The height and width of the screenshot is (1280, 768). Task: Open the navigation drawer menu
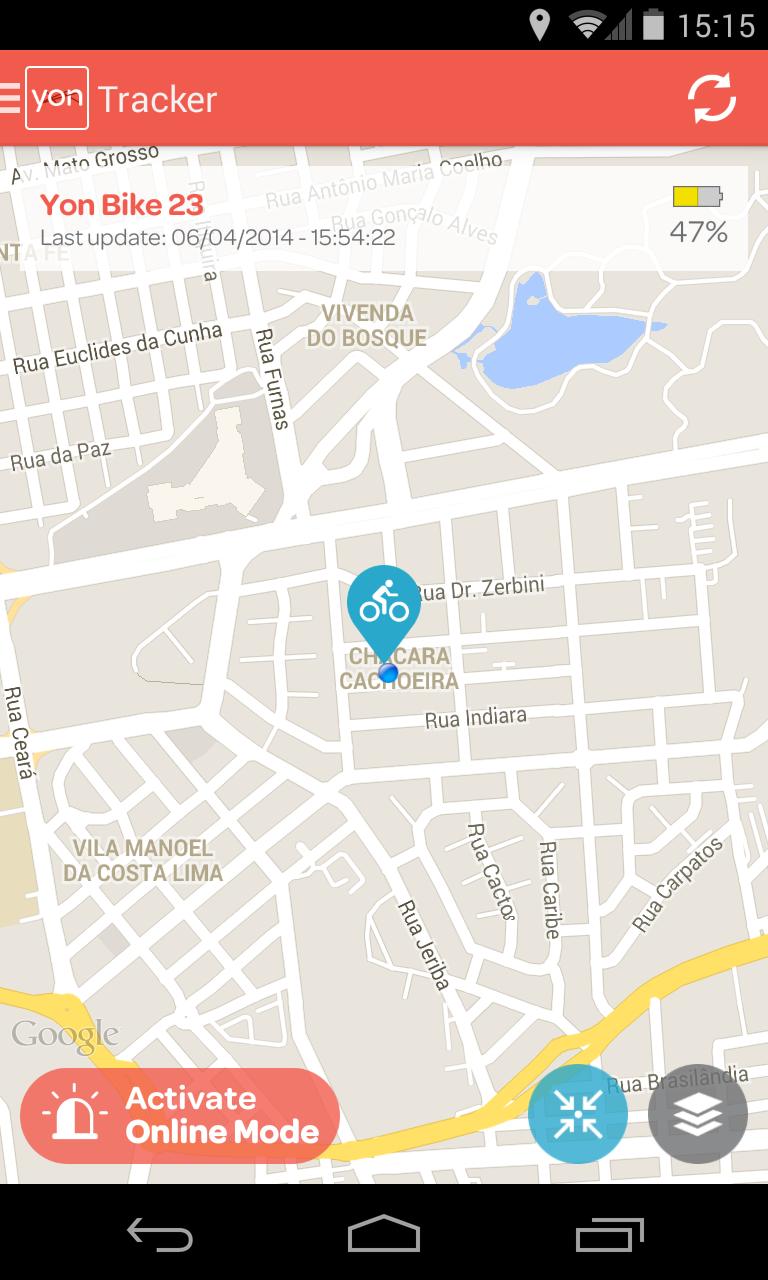coord(12,98)
